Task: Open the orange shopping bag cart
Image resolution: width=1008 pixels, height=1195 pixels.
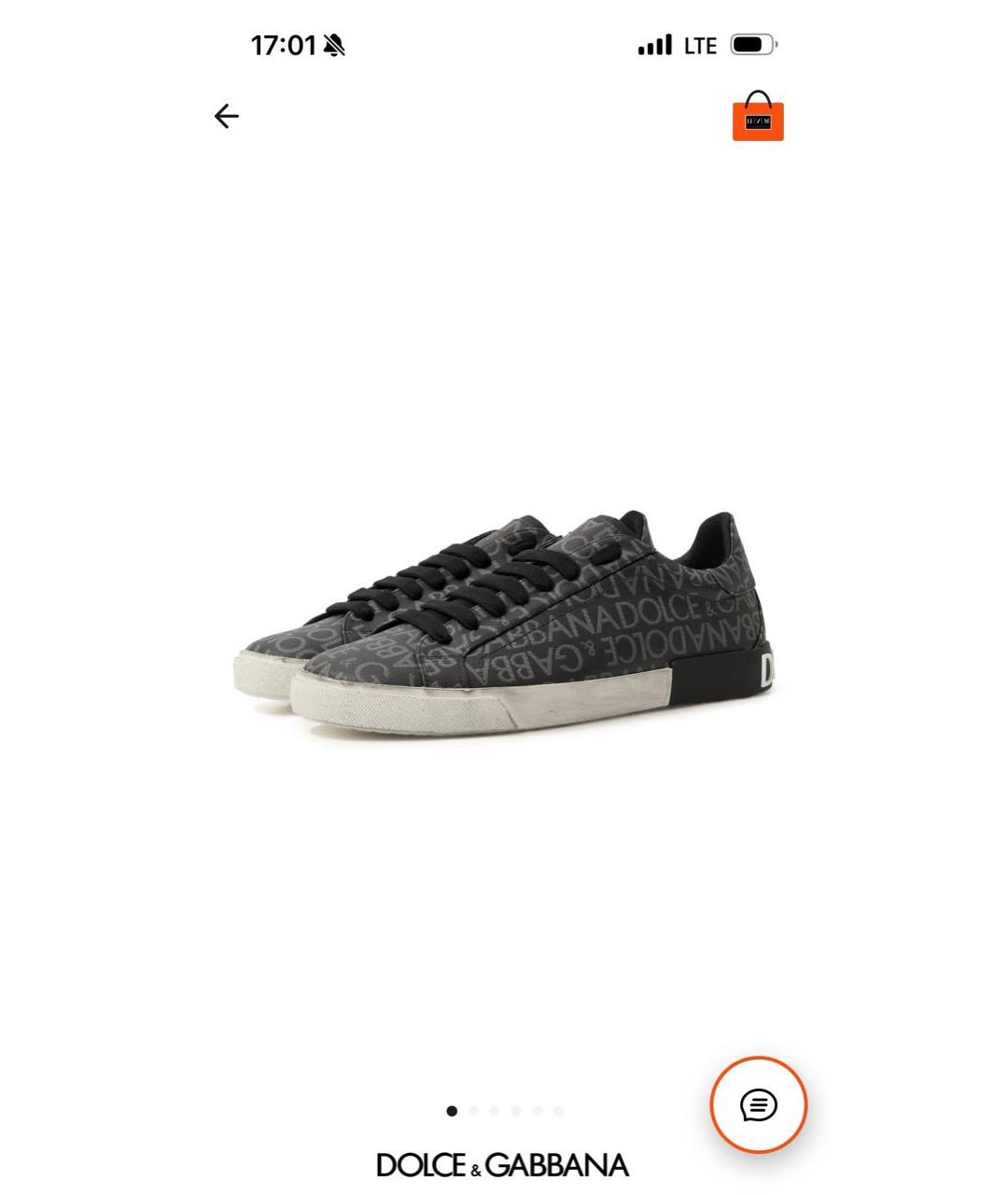Action: (x=758, y=118)
